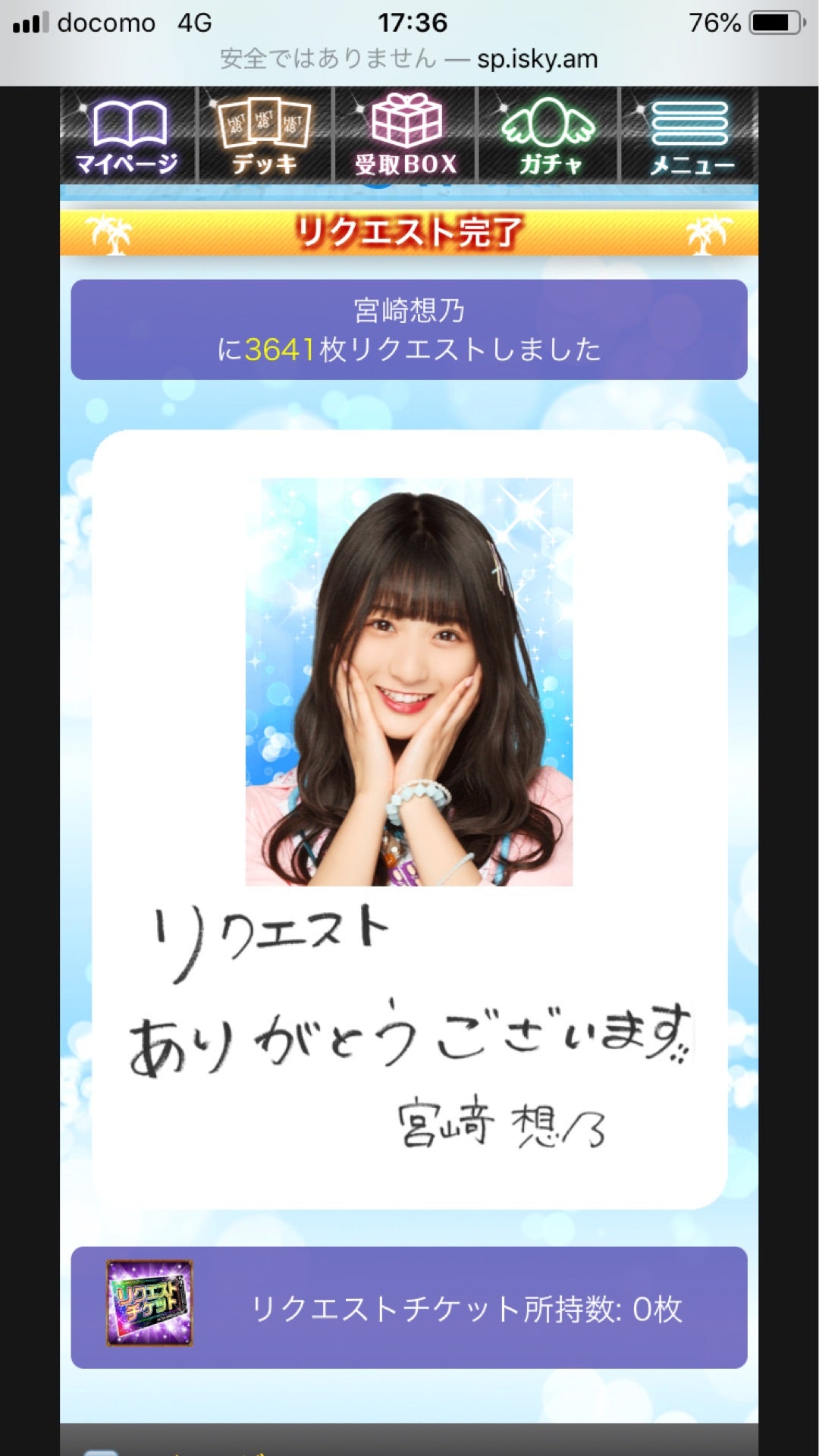Image resolution: width=819 pixels, height=1456 pixels.
Task: Open the 受取BOX gift box
Action: click(406, 135)
